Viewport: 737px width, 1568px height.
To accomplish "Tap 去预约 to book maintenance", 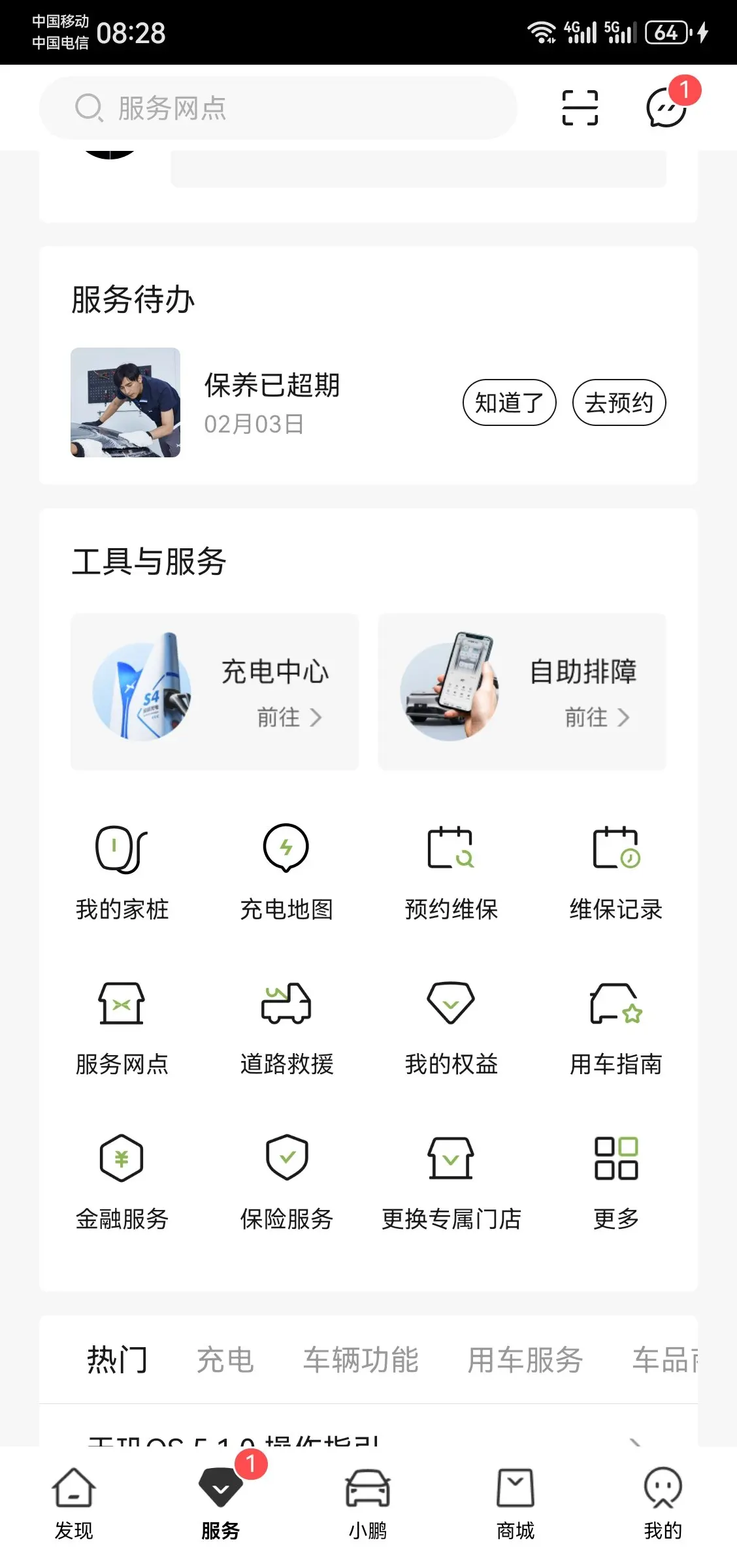I will tap(619, 402).
